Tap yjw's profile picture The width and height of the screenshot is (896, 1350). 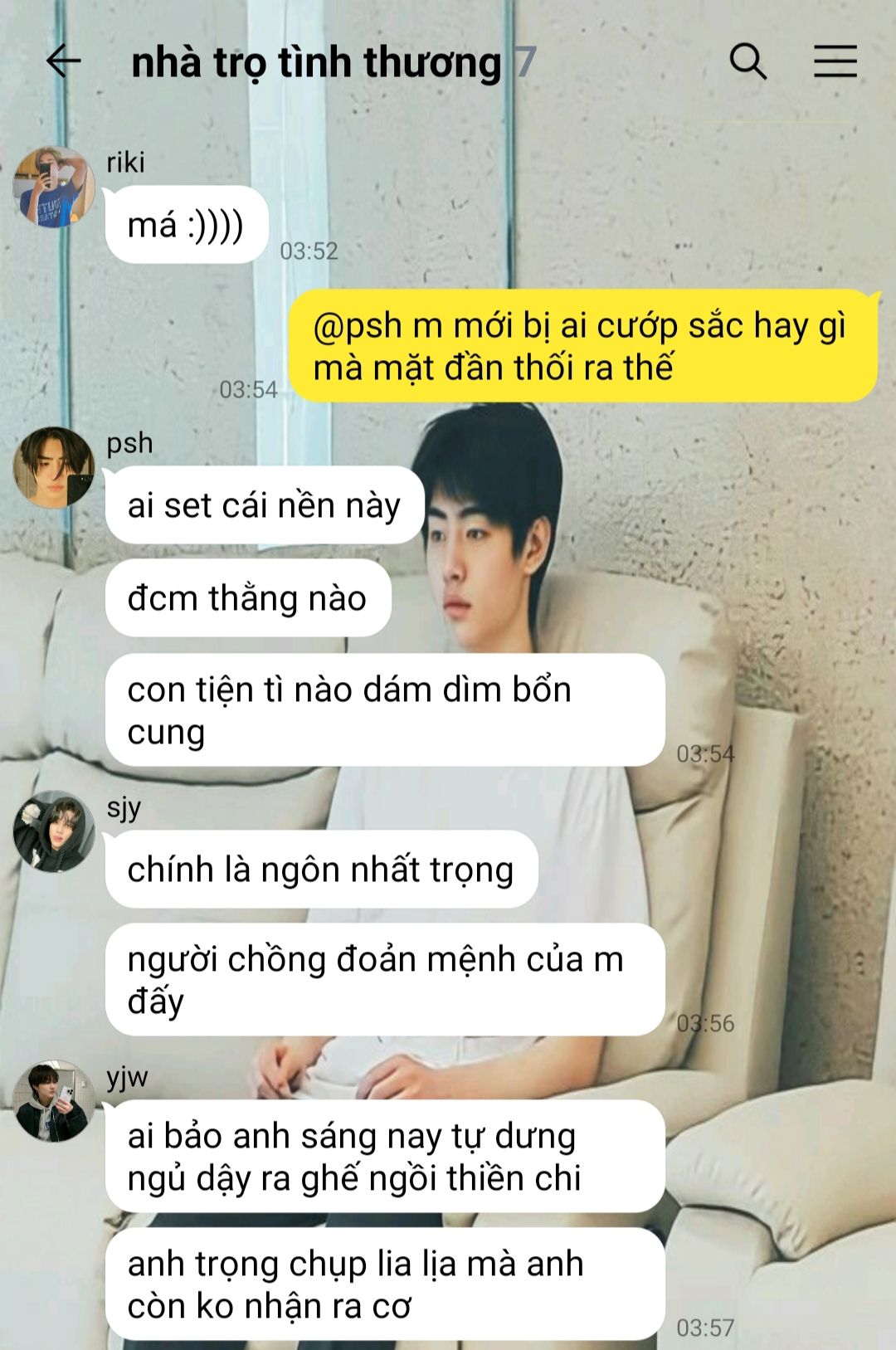pos(54,1101)
